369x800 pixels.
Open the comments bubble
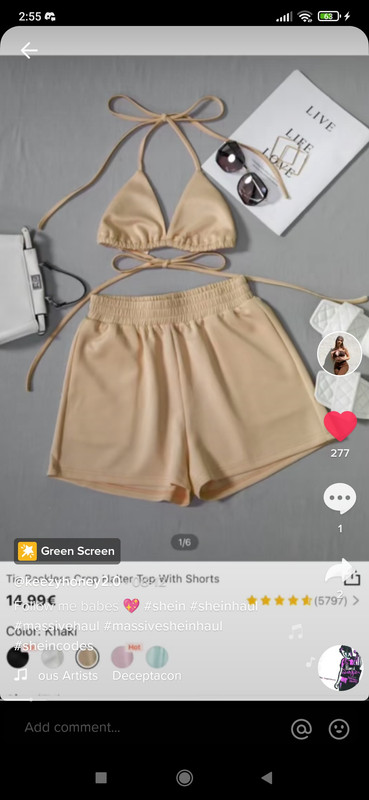(x=340, y=498)
